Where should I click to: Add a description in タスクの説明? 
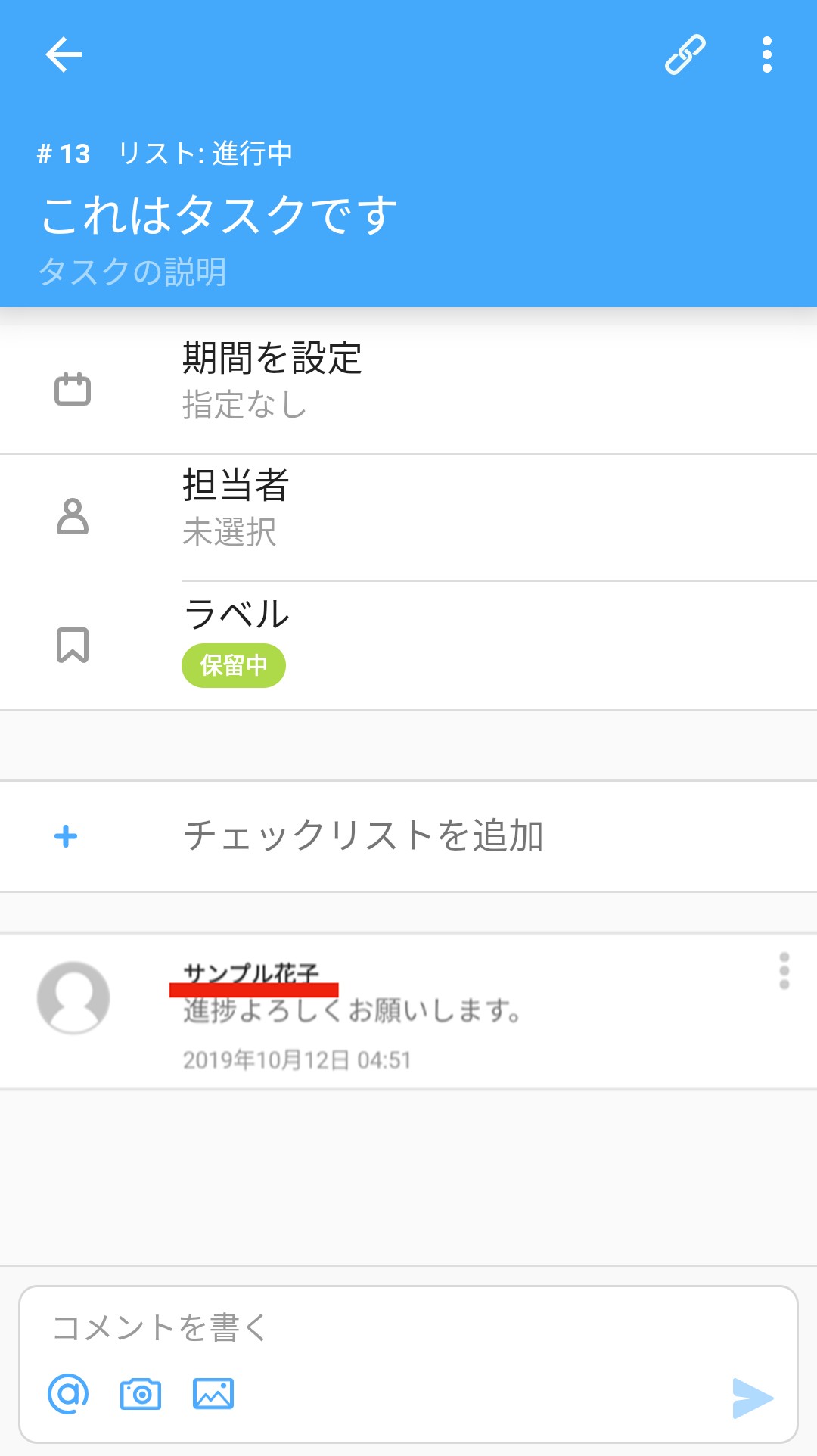pos(133,272)
